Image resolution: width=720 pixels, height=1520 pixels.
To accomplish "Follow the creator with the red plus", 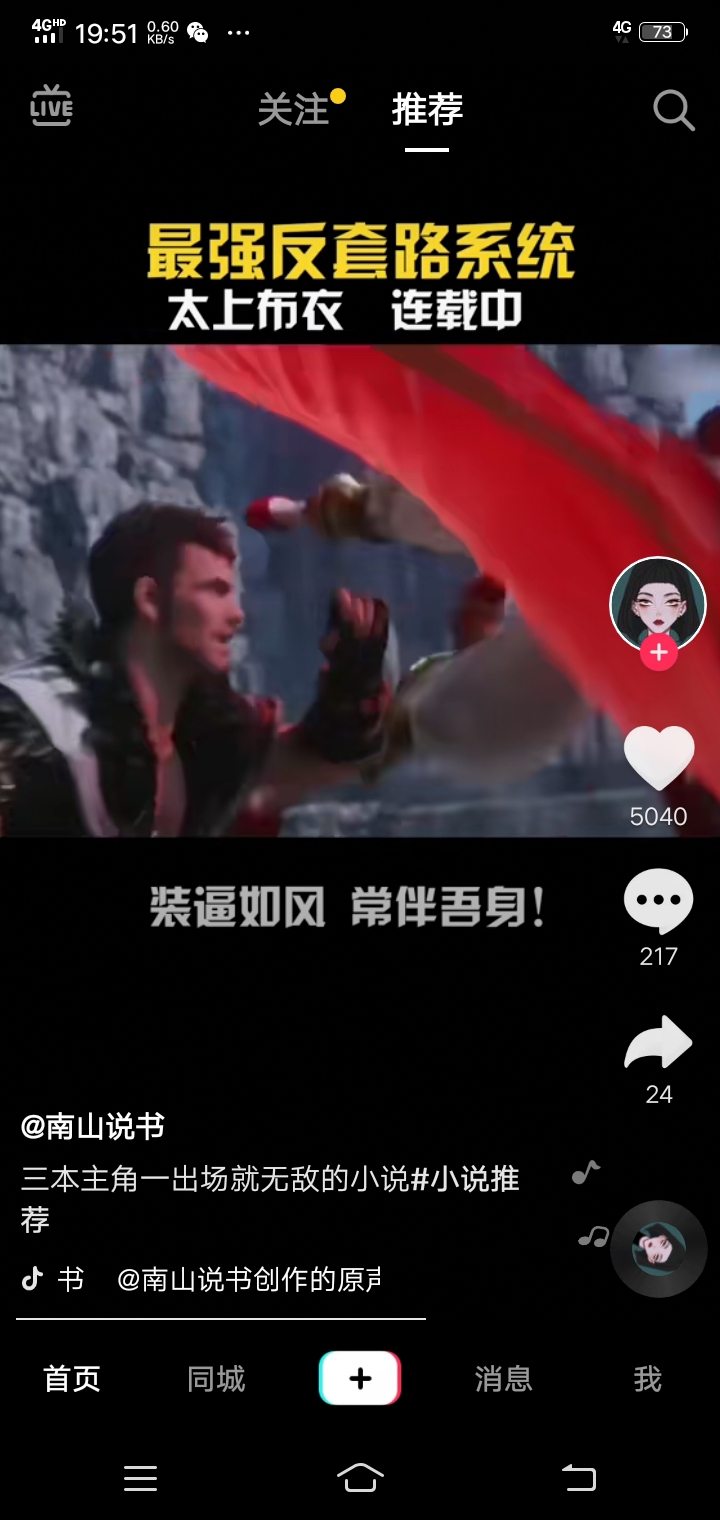I will pos(658,653).
